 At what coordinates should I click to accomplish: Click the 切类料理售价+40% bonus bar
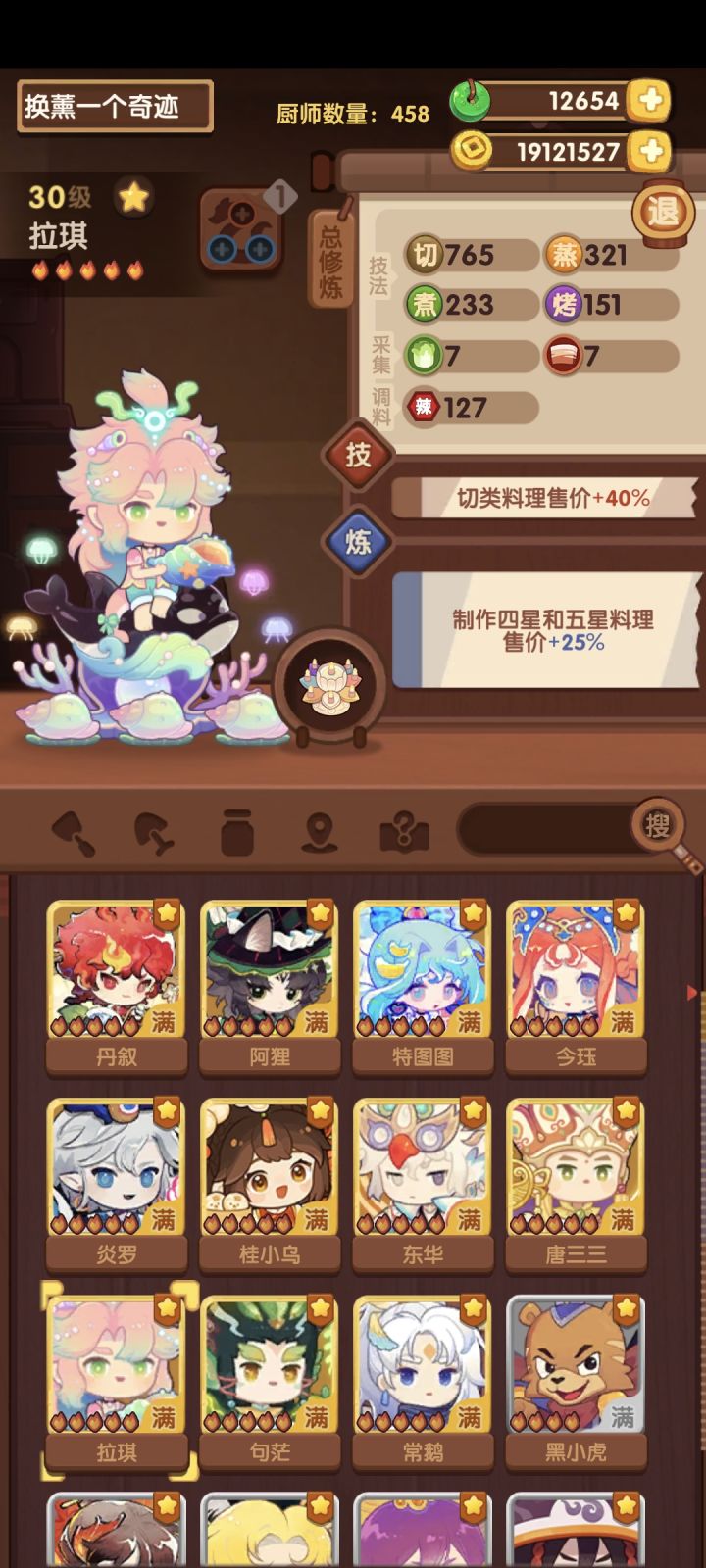pos(554,497)
